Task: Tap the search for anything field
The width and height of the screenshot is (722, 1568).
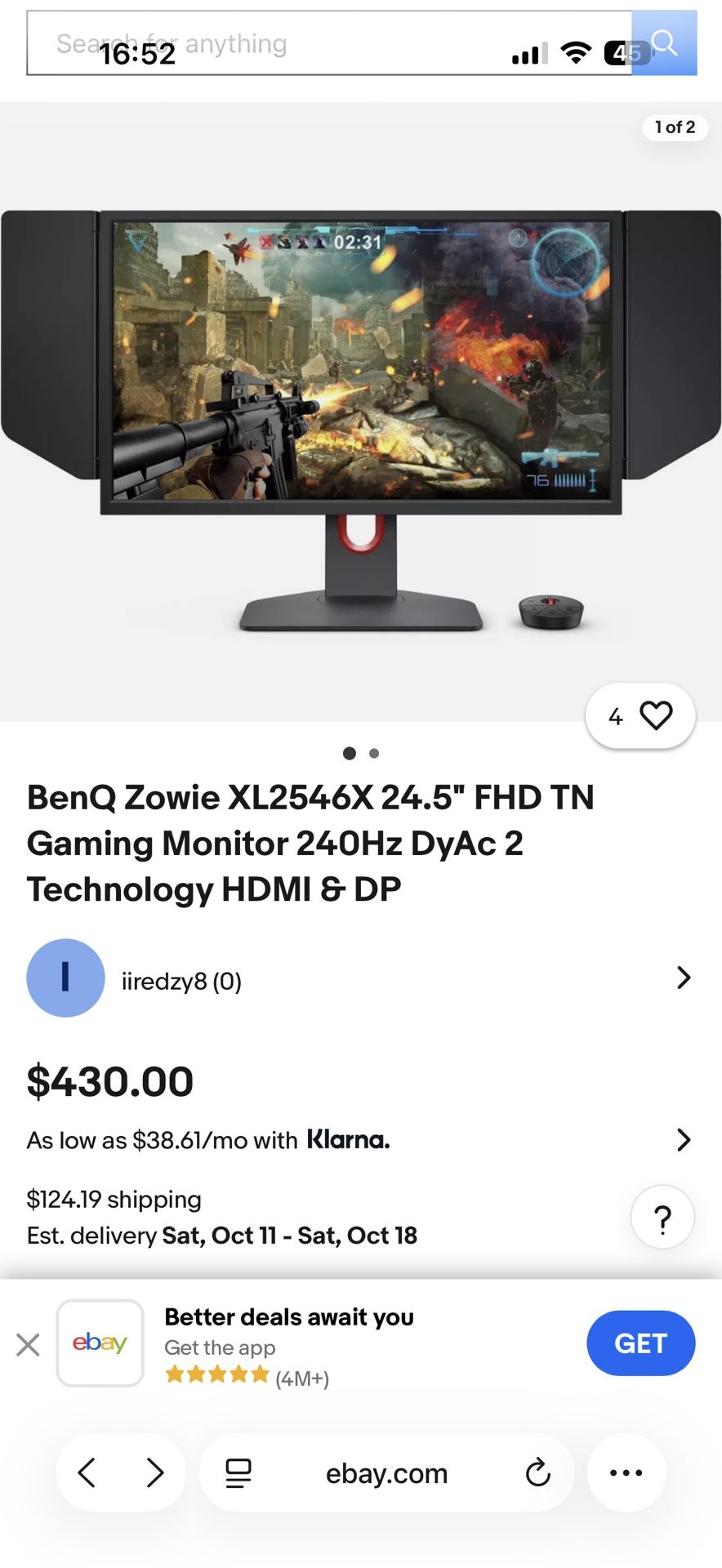Action: click(327, 43)
